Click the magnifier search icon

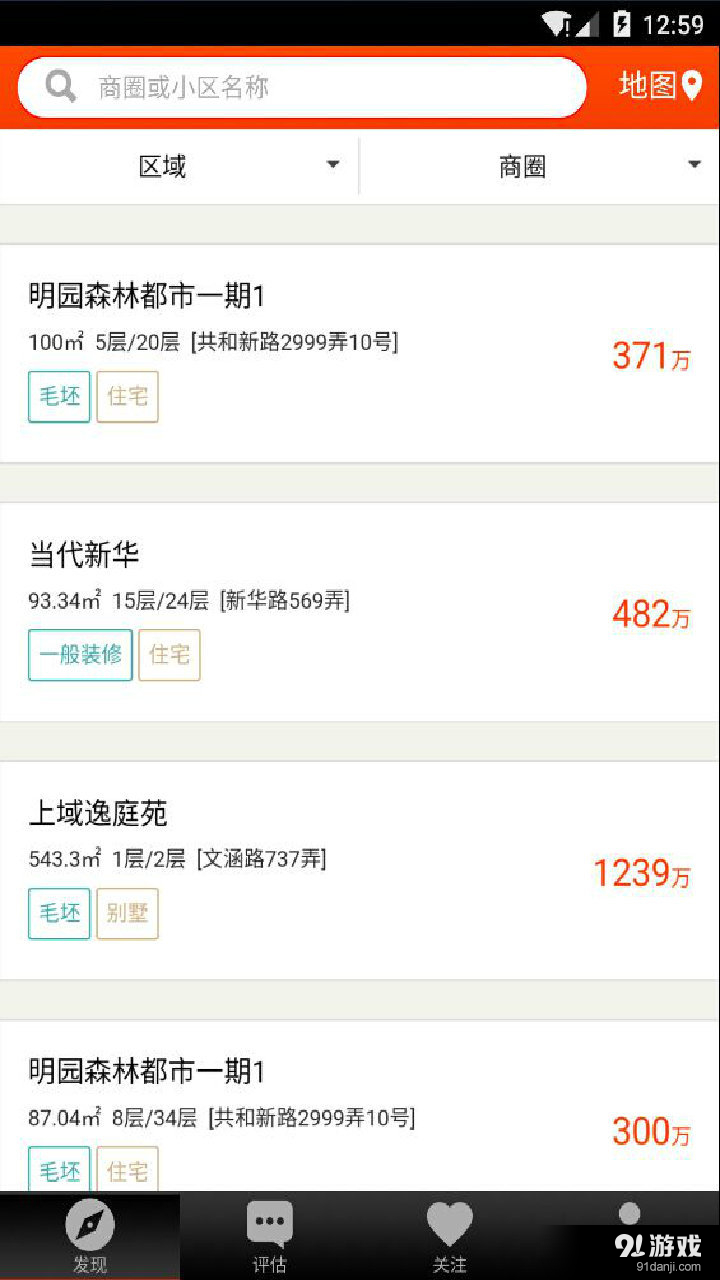click(x=58, y=86)
